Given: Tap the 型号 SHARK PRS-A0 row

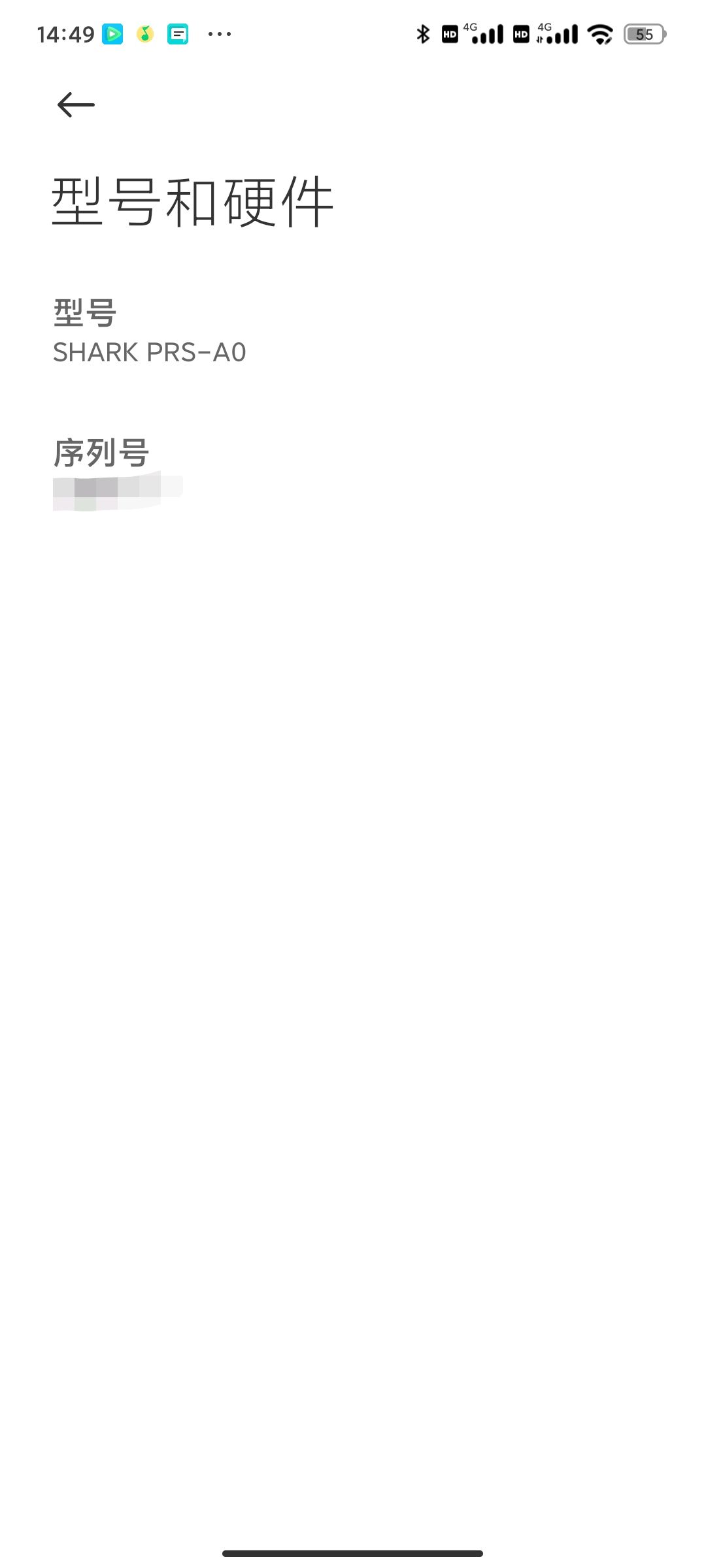Looking at the screenshot, I should pos(353,331).
